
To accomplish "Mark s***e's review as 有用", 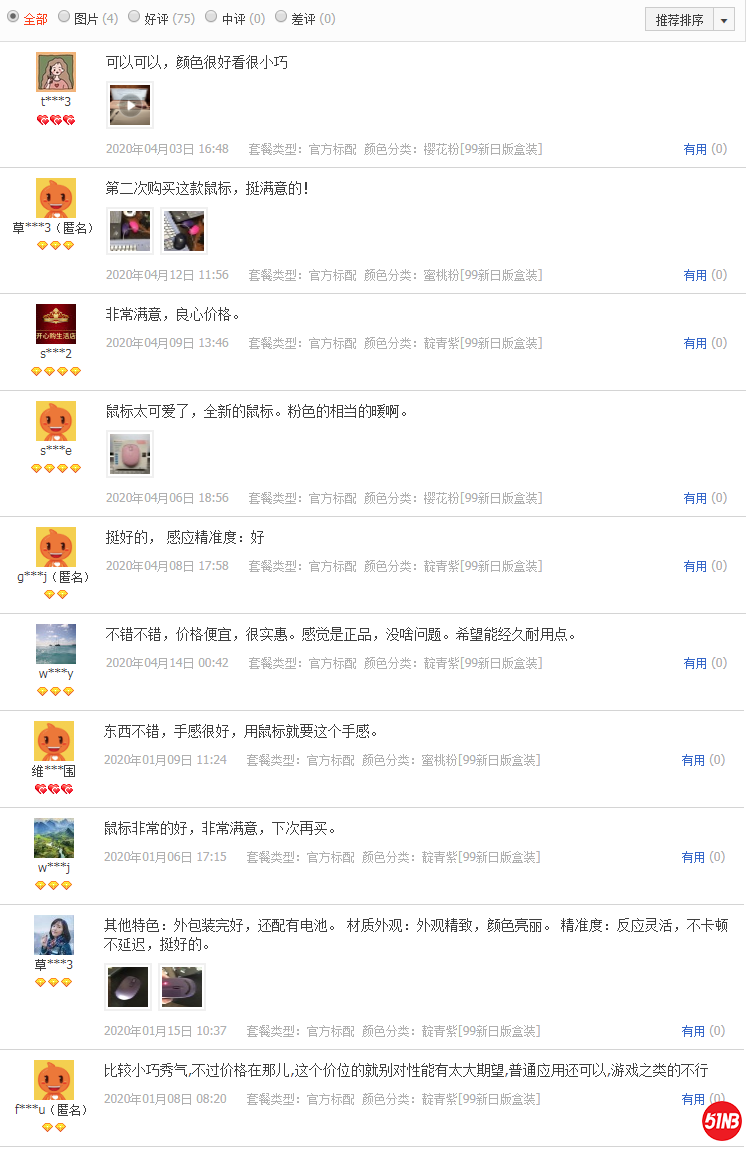I will click(694, 498).
